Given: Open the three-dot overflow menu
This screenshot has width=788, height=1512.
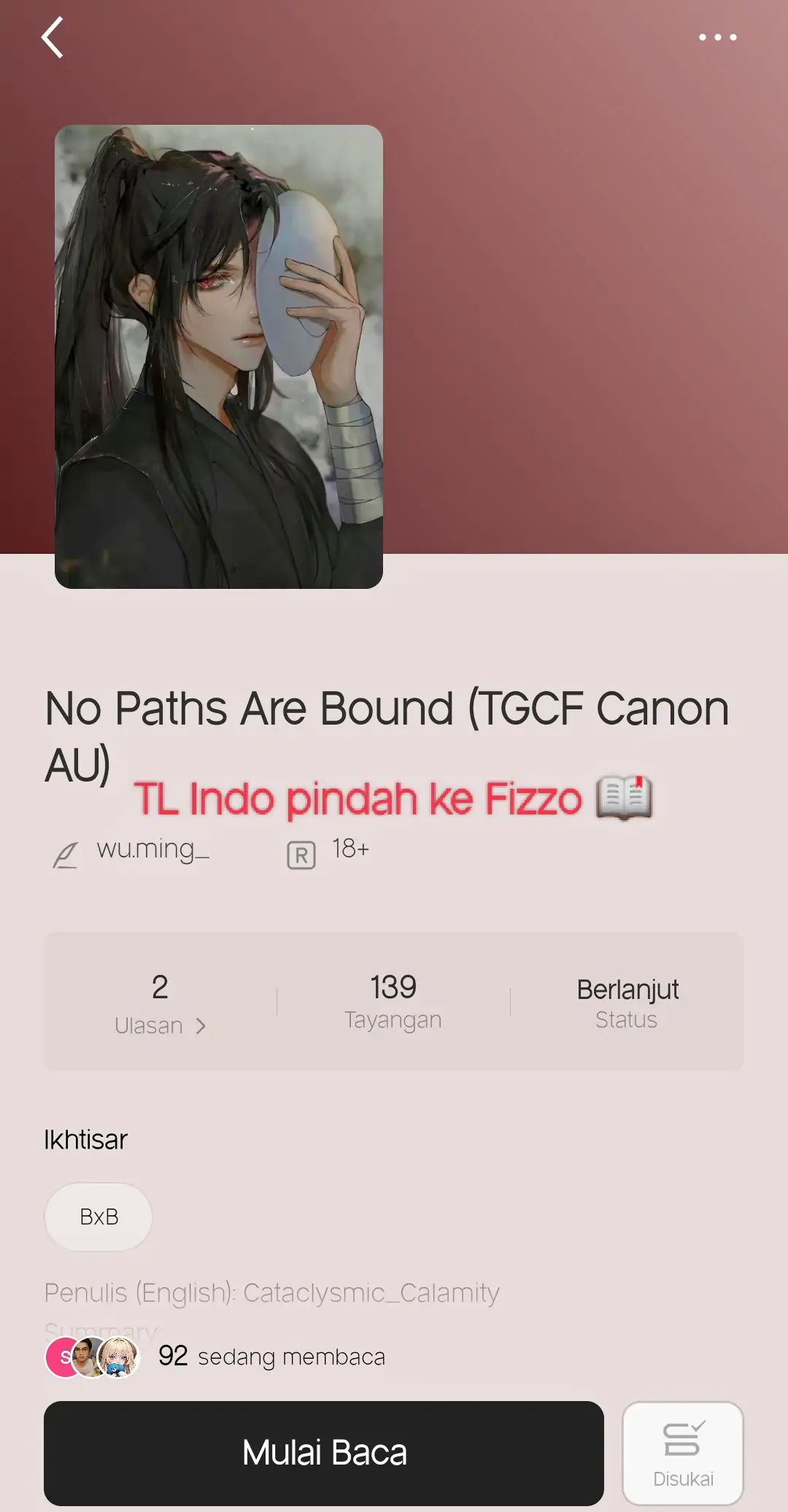Looking at the screenshot, I should pyautogui.click(x=717, y=37).
